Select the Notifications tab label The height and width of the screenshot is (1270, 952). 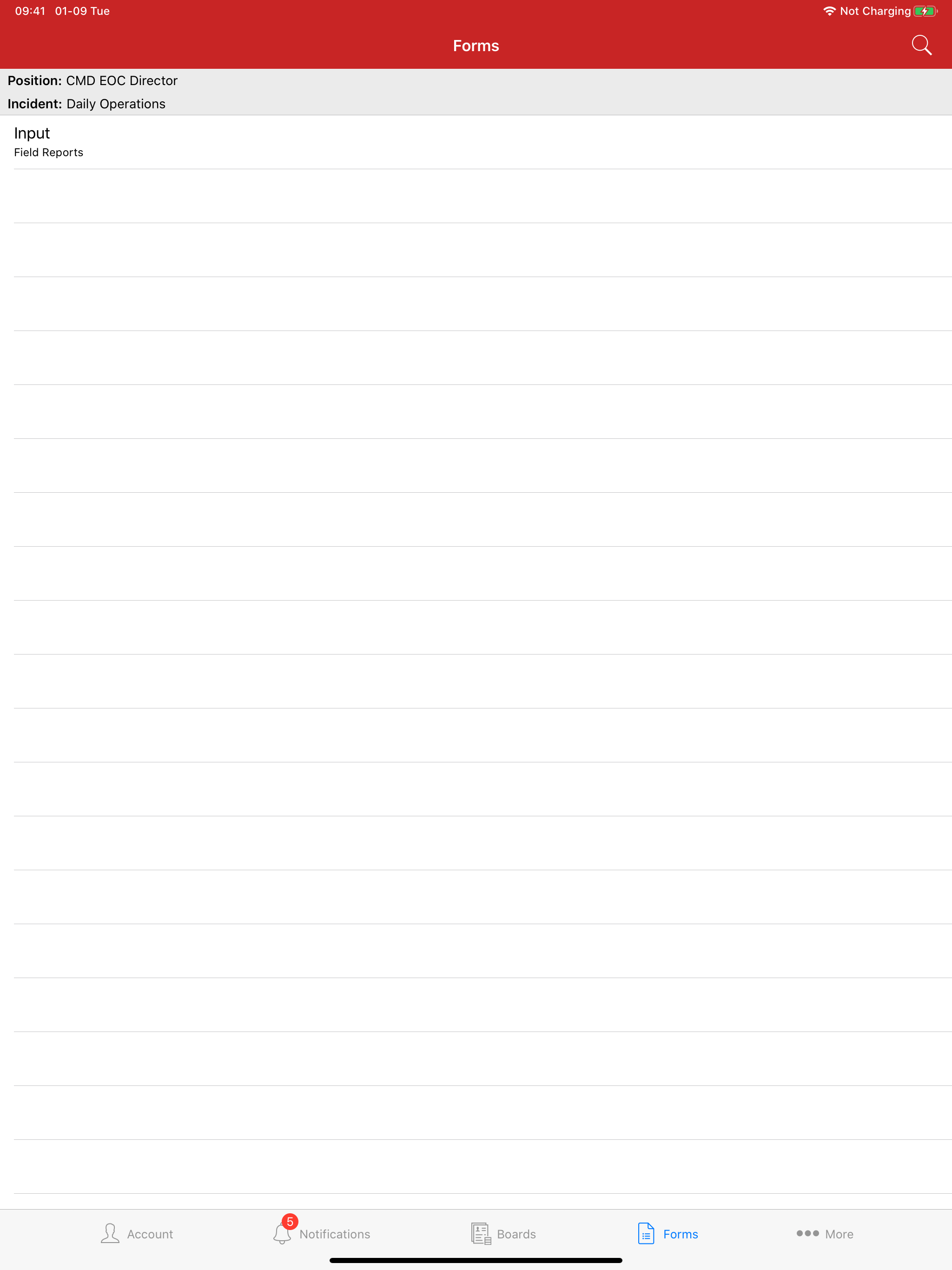[335, 1234]
